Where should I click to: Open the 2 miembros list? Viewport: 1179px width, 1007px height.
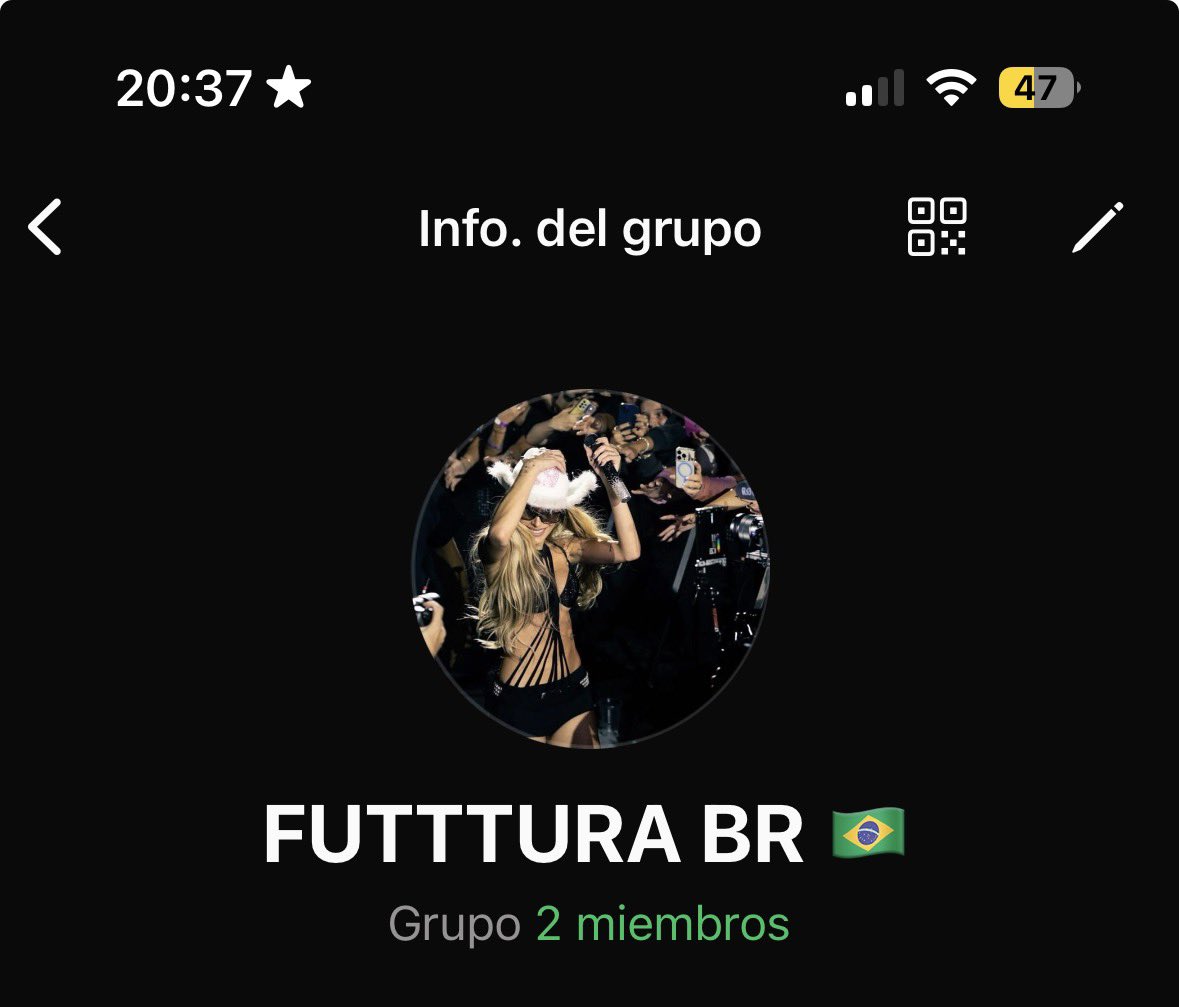coord(662,923)
